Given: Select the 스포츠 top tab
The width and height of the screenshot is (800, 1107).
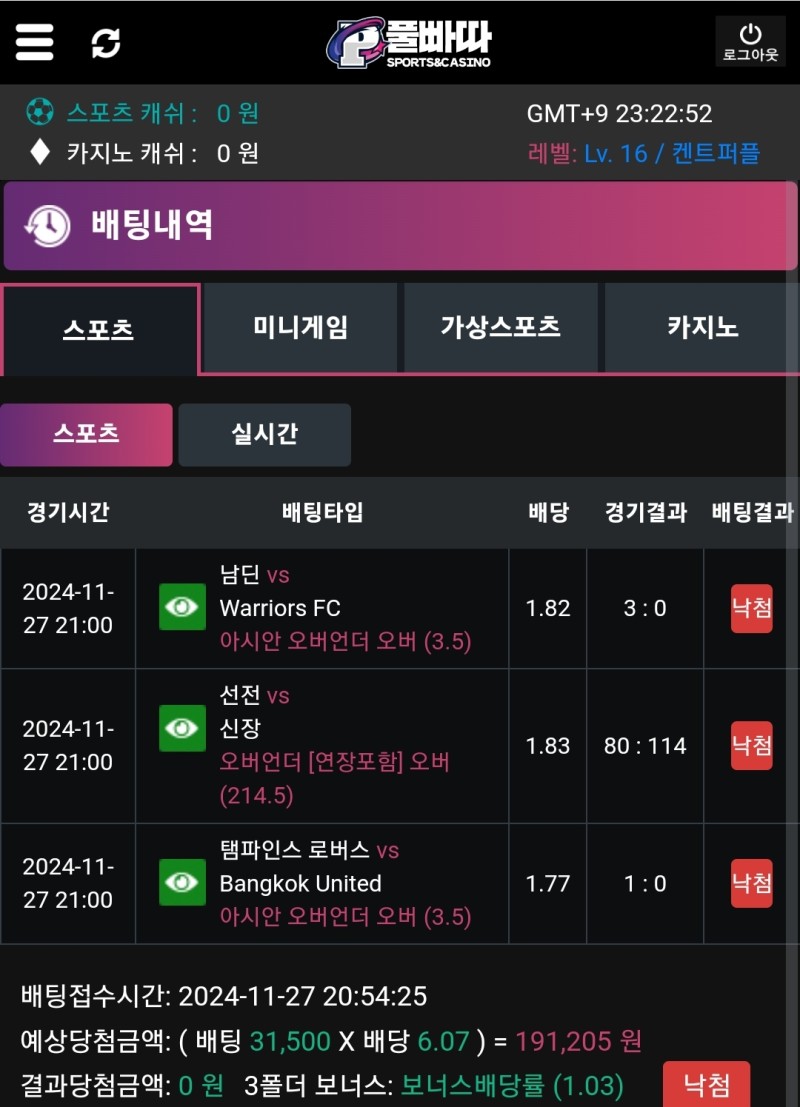Looking at the screenshot, I should point(99,329).
